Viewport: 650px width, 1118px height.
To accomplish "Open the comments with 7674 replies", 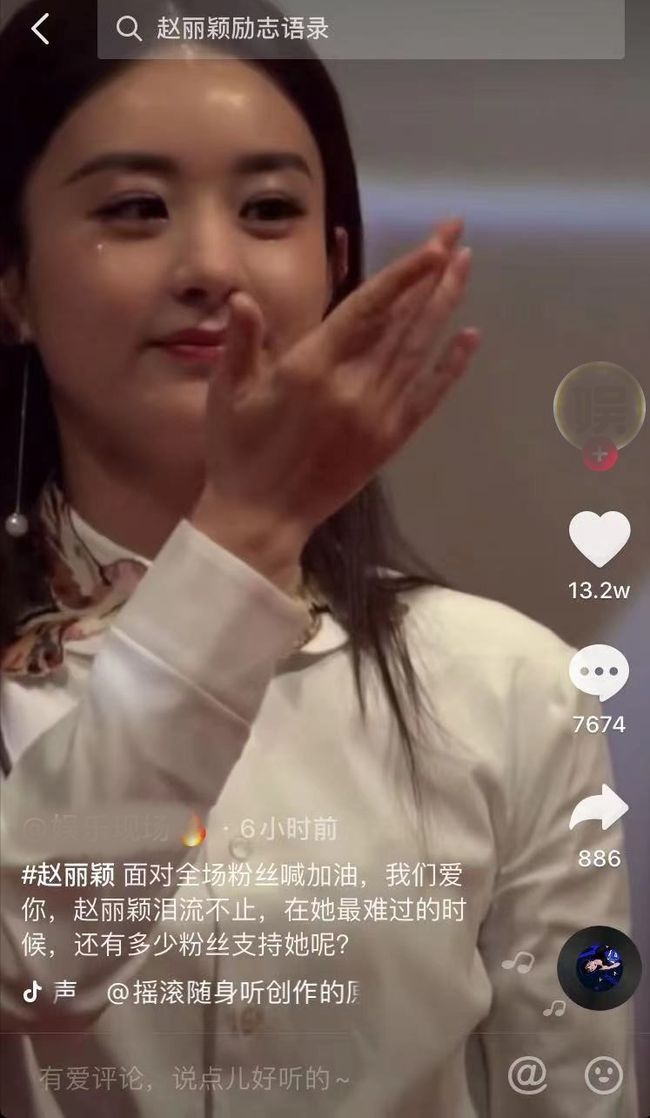I will [x=599, y=674].
